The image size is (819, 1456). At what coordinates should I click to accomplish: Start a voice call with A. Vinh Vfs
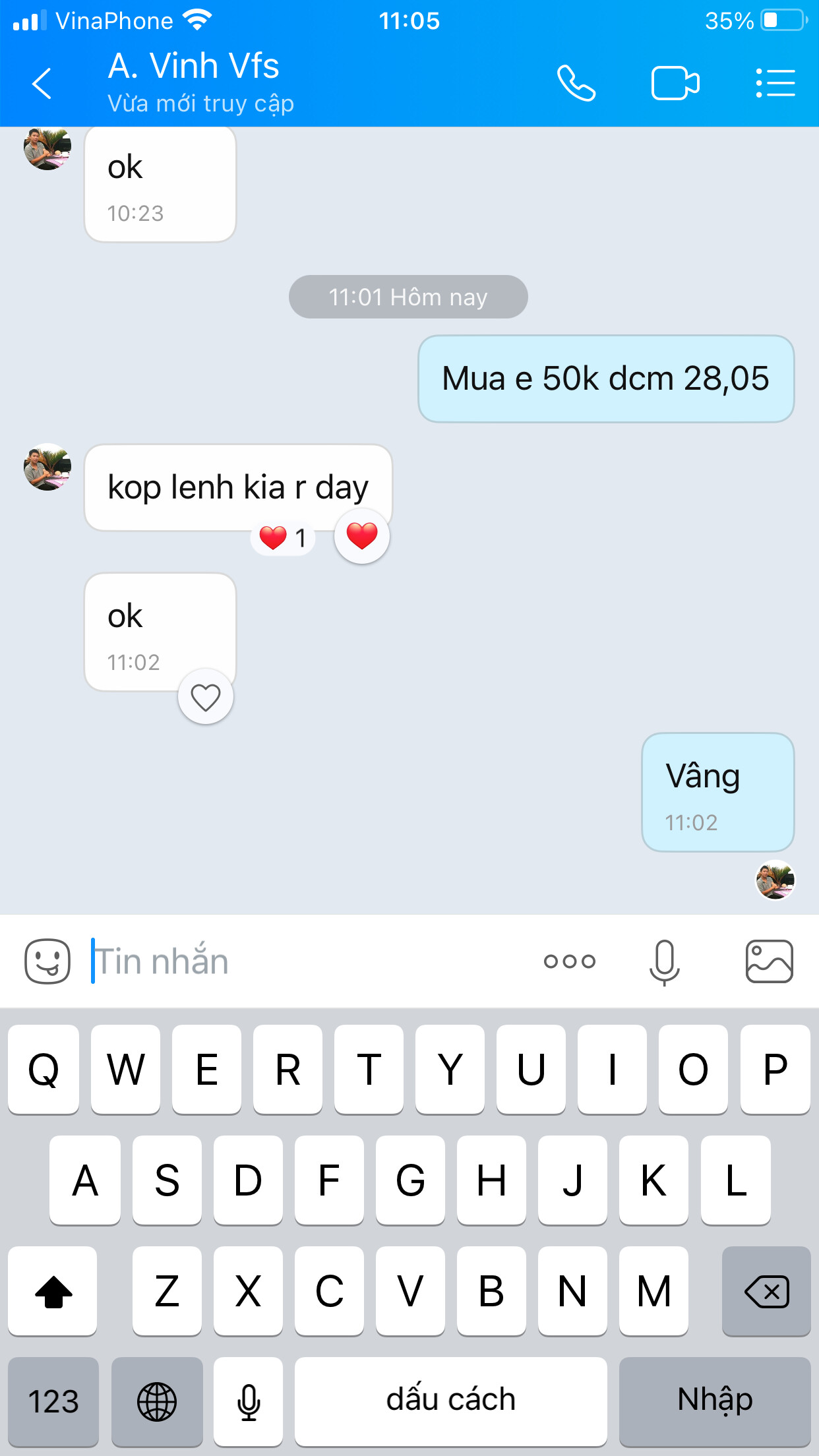576,83
